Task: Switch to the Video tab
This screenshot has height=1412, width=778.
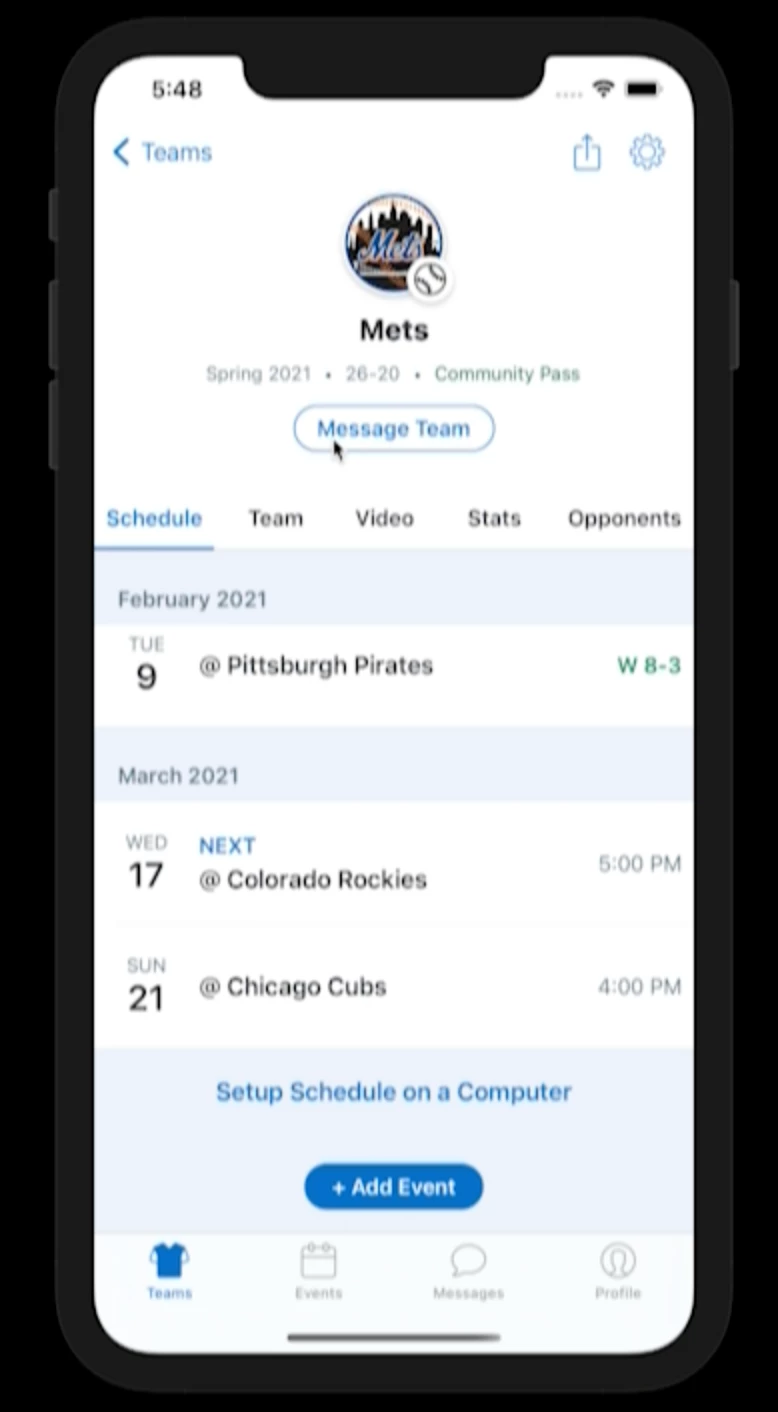Action: pyautogui.click(x=384, y=518)
